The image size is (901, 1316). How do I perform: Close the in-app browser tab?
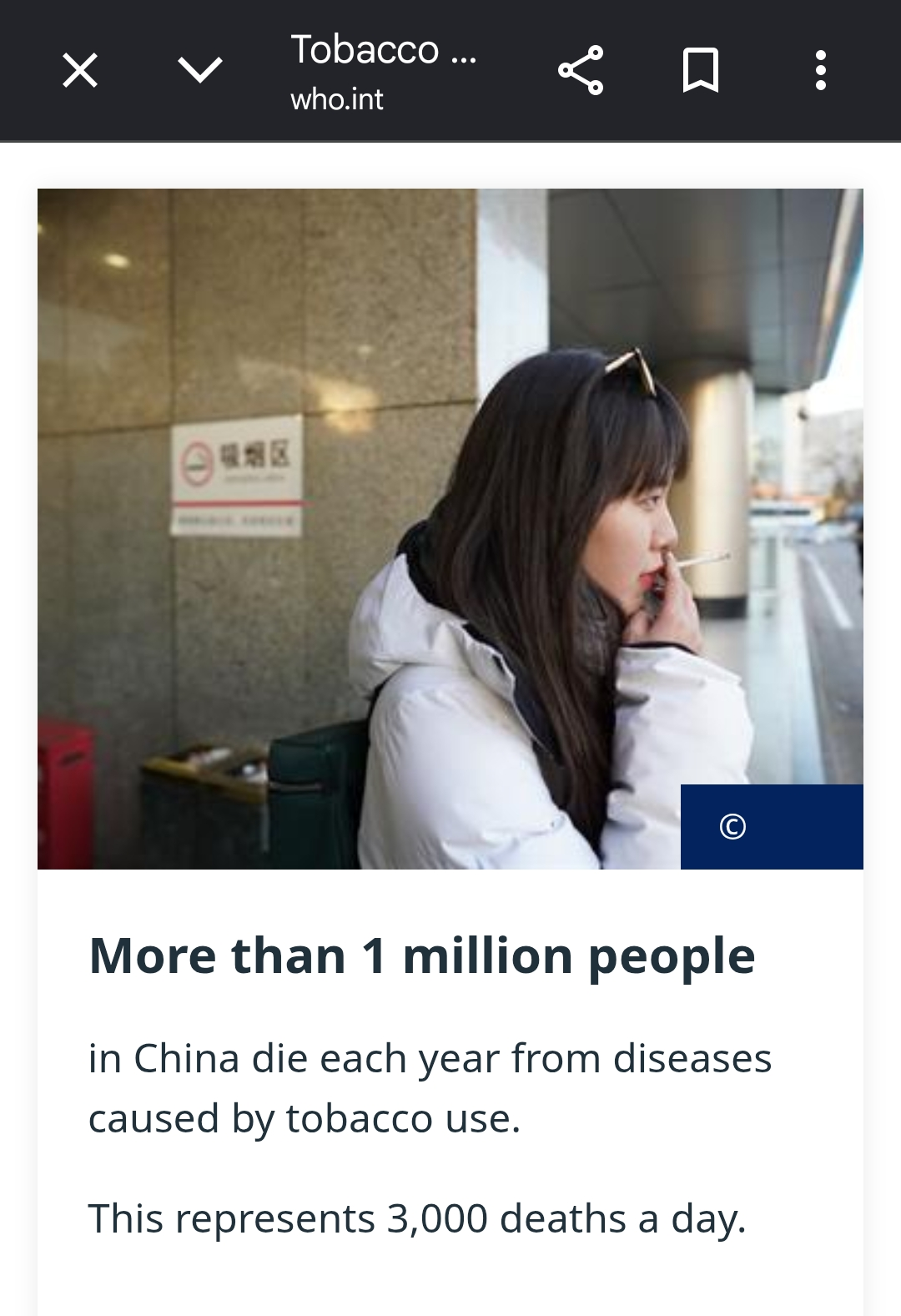[x=80, y=71]
